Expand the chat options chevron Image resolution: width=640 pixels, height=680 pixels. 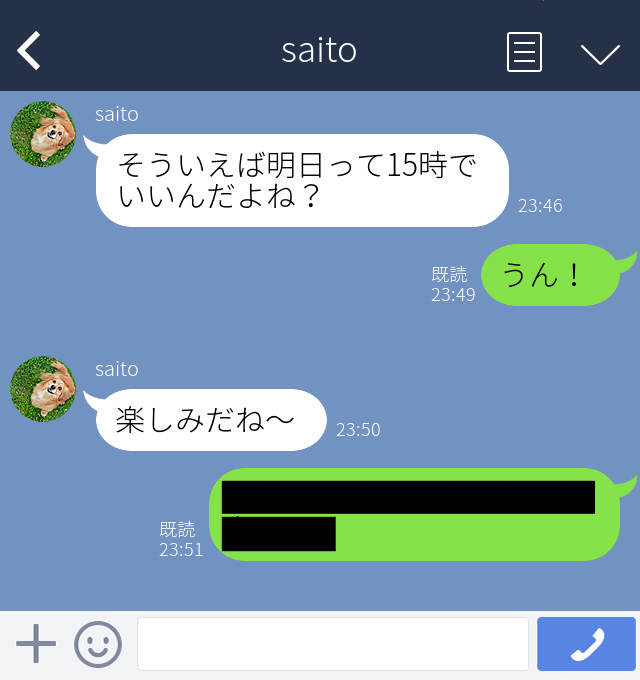600,53
